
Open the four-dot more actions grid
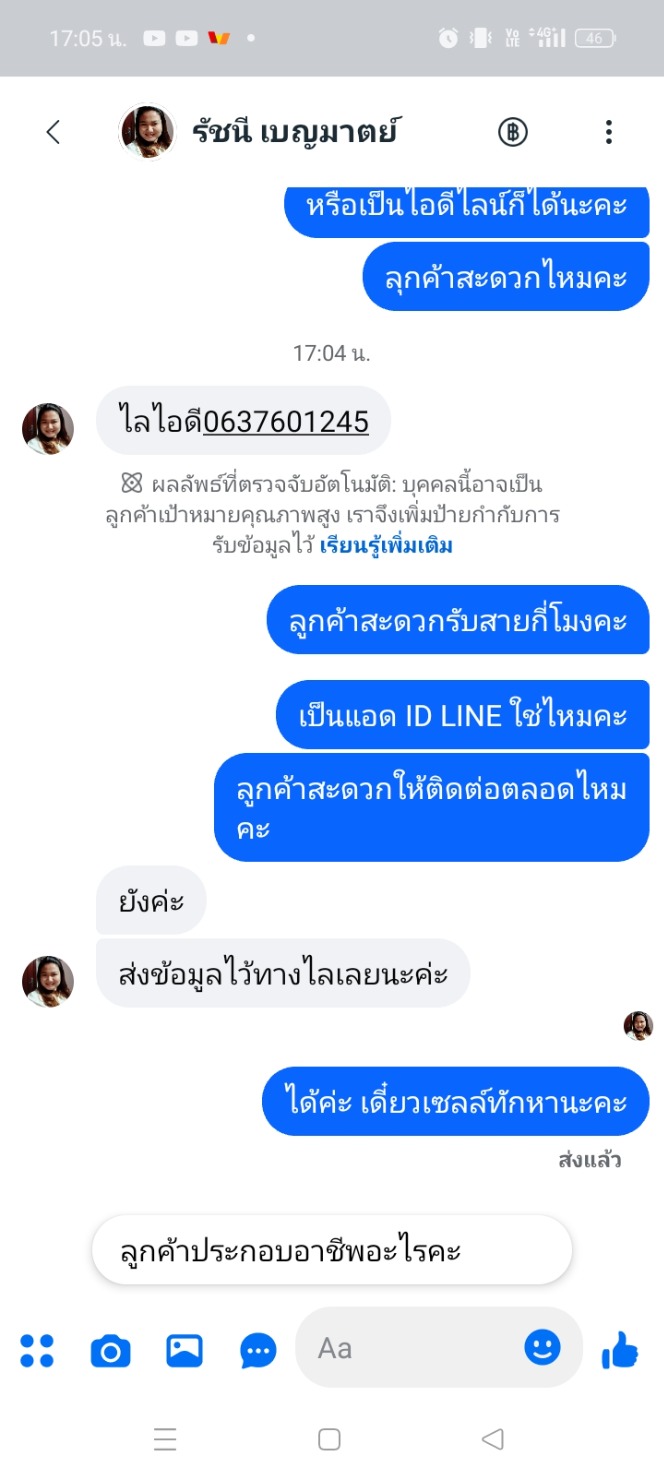[37, 1351]
